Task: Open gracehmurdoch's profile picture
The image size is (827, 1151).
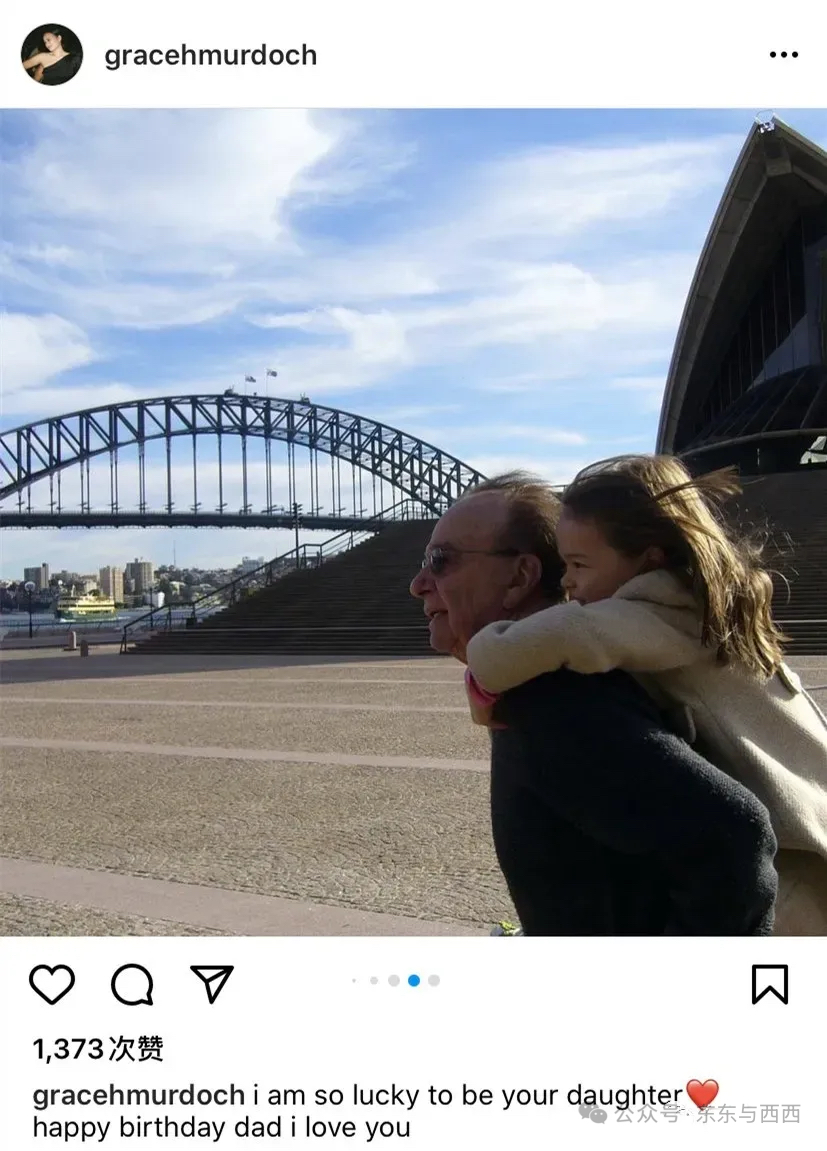Action: pyautogui.click(x=52, y=55)
